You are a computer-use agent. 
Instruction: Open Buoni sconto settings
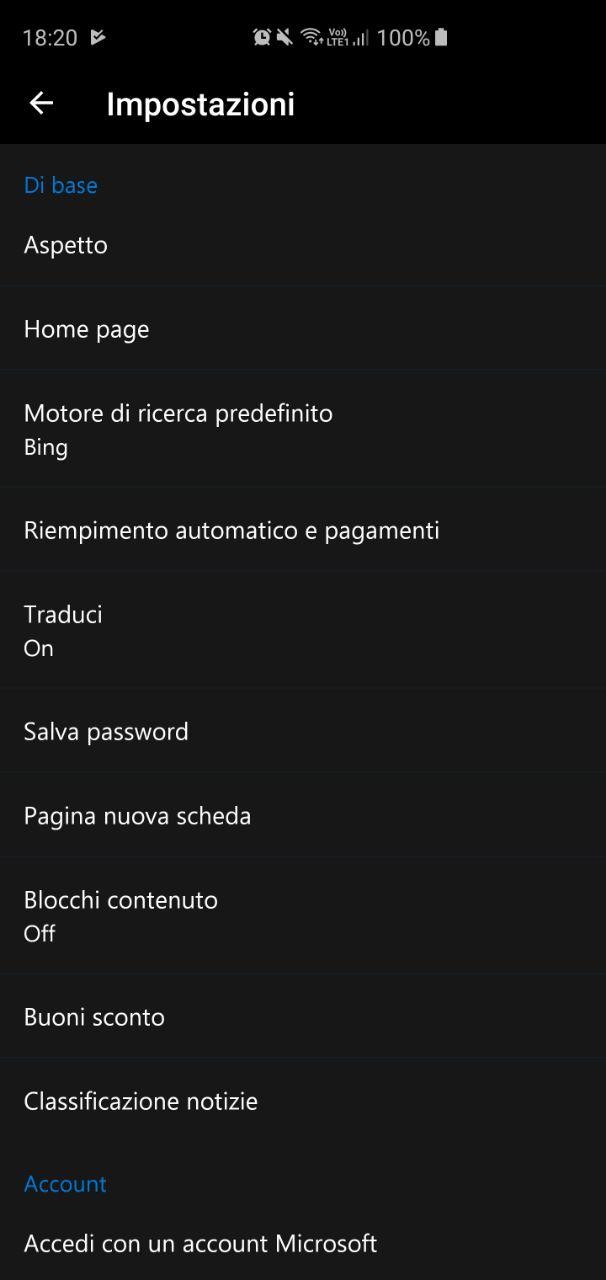tap(303, 1017)
